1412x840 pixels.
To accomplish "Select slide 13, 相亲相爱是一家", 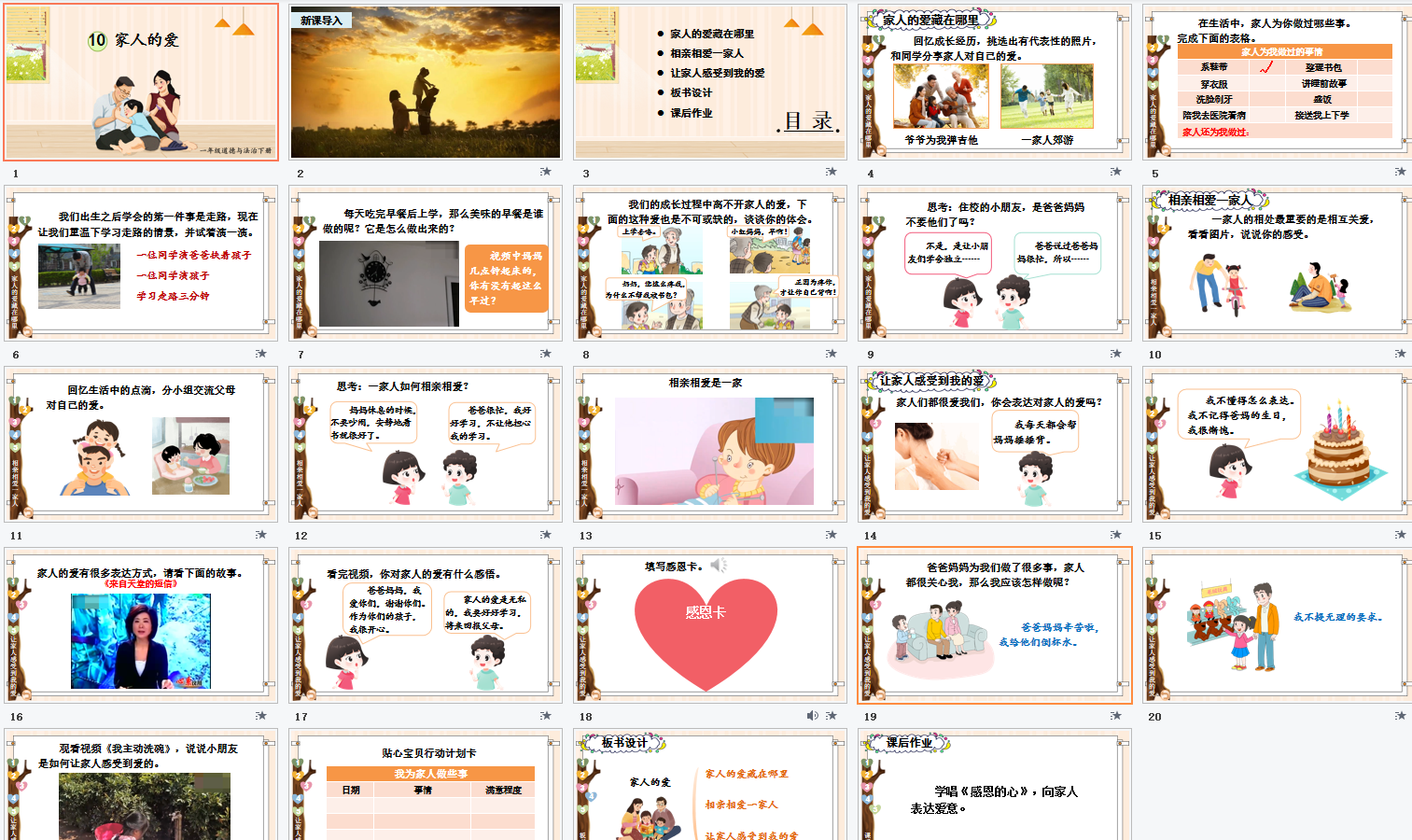I will pyautogui.click(x=710, y=444).
